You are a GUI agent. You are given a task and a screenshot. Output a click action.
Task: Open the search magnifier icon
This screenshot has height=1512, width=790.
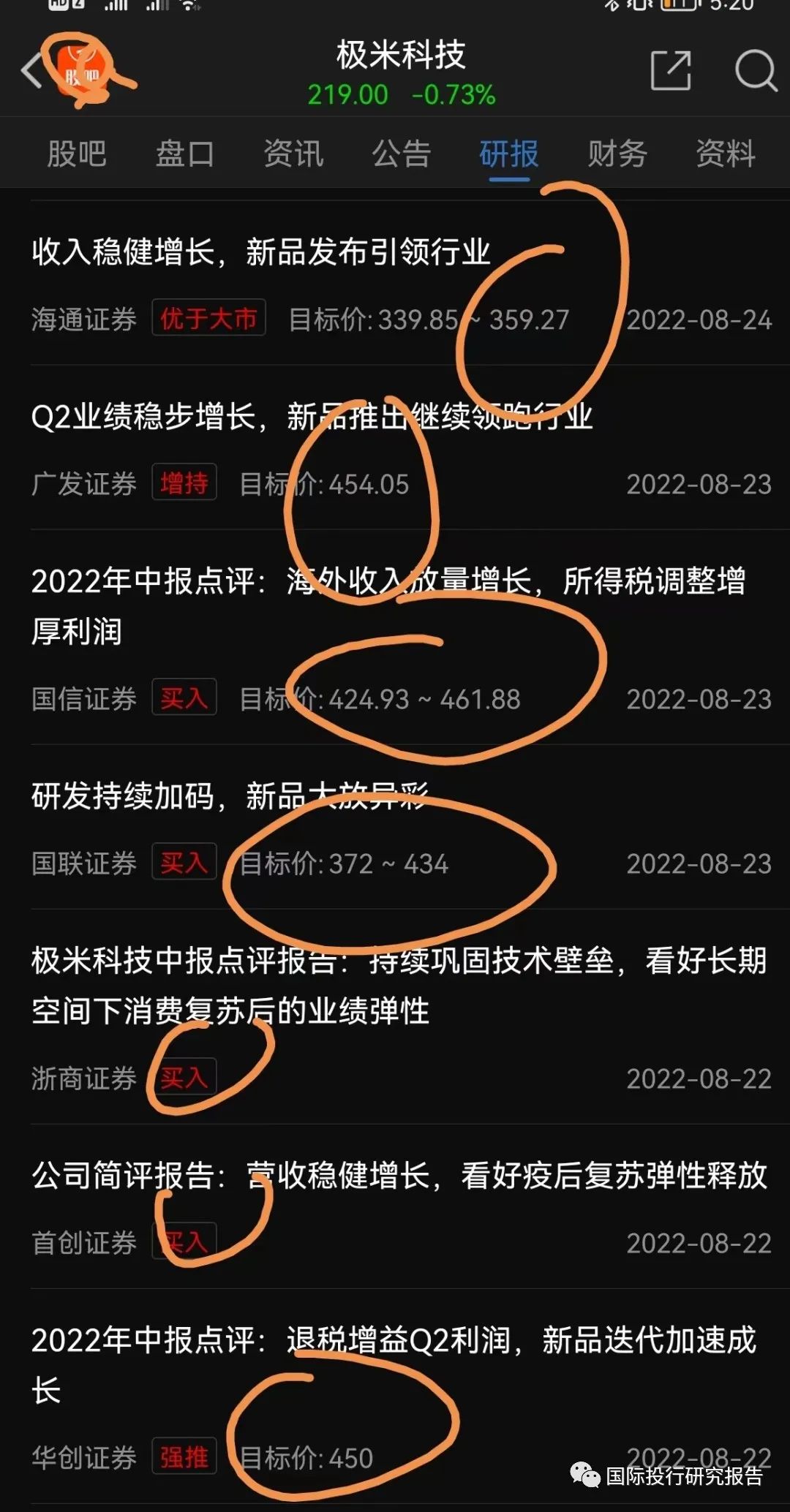tap(755, 71)
